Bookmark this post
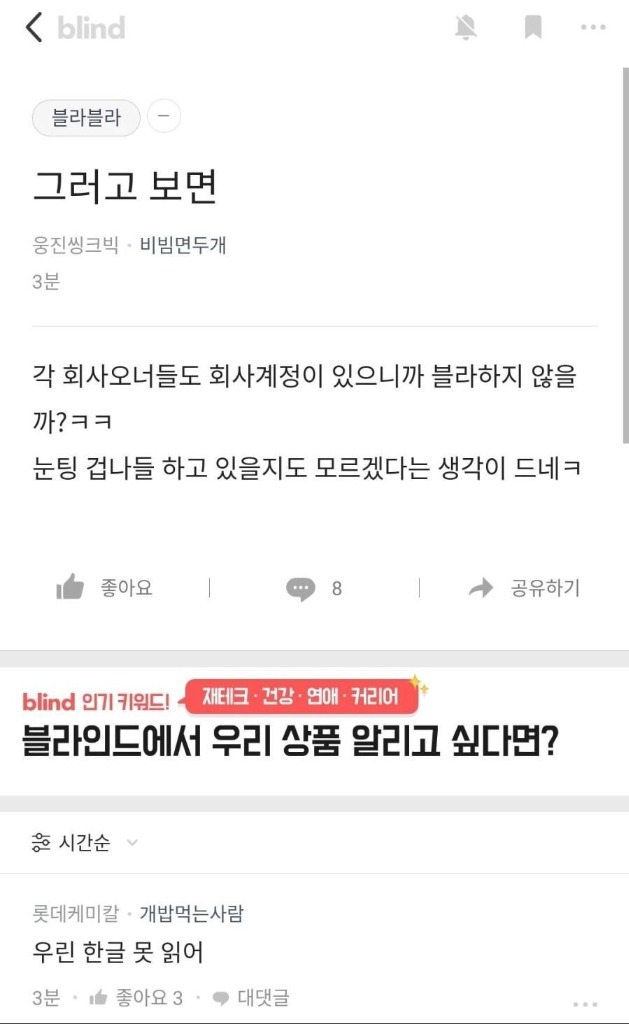The width and height of the screenshot is (629, 1024). coord(533,28)
